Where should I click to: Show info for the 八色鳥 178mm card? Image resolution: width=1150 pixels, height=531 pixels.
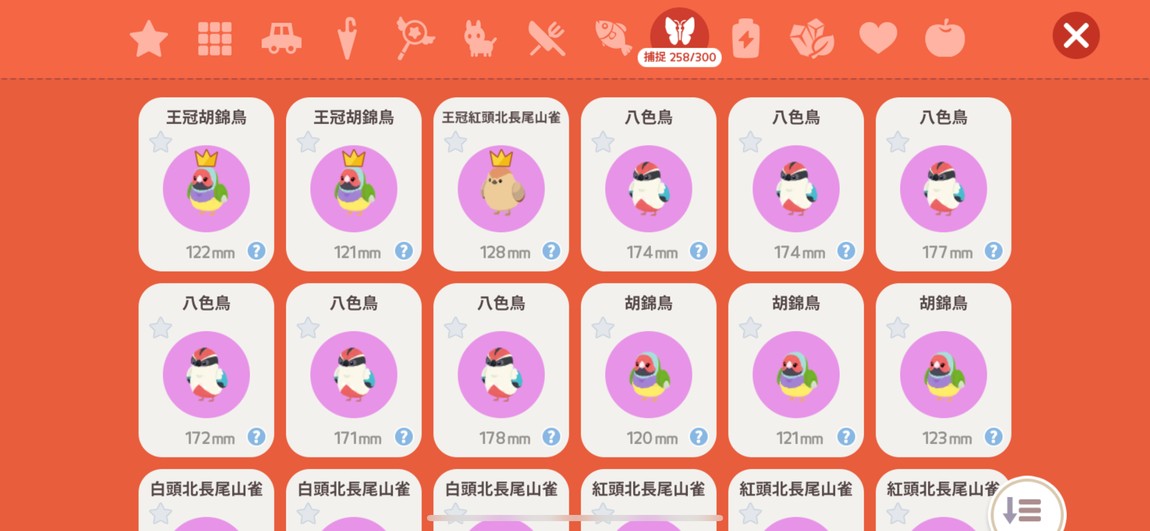[551, 437]
